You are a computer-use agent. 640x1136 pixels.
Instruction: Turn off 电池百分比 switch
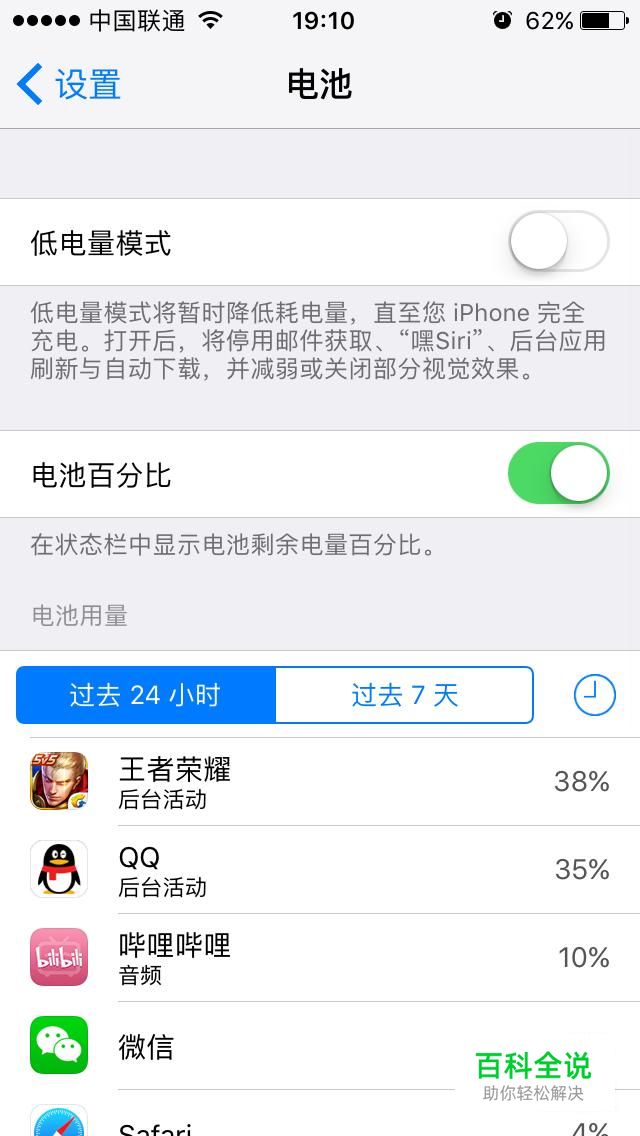pos(559,473)
